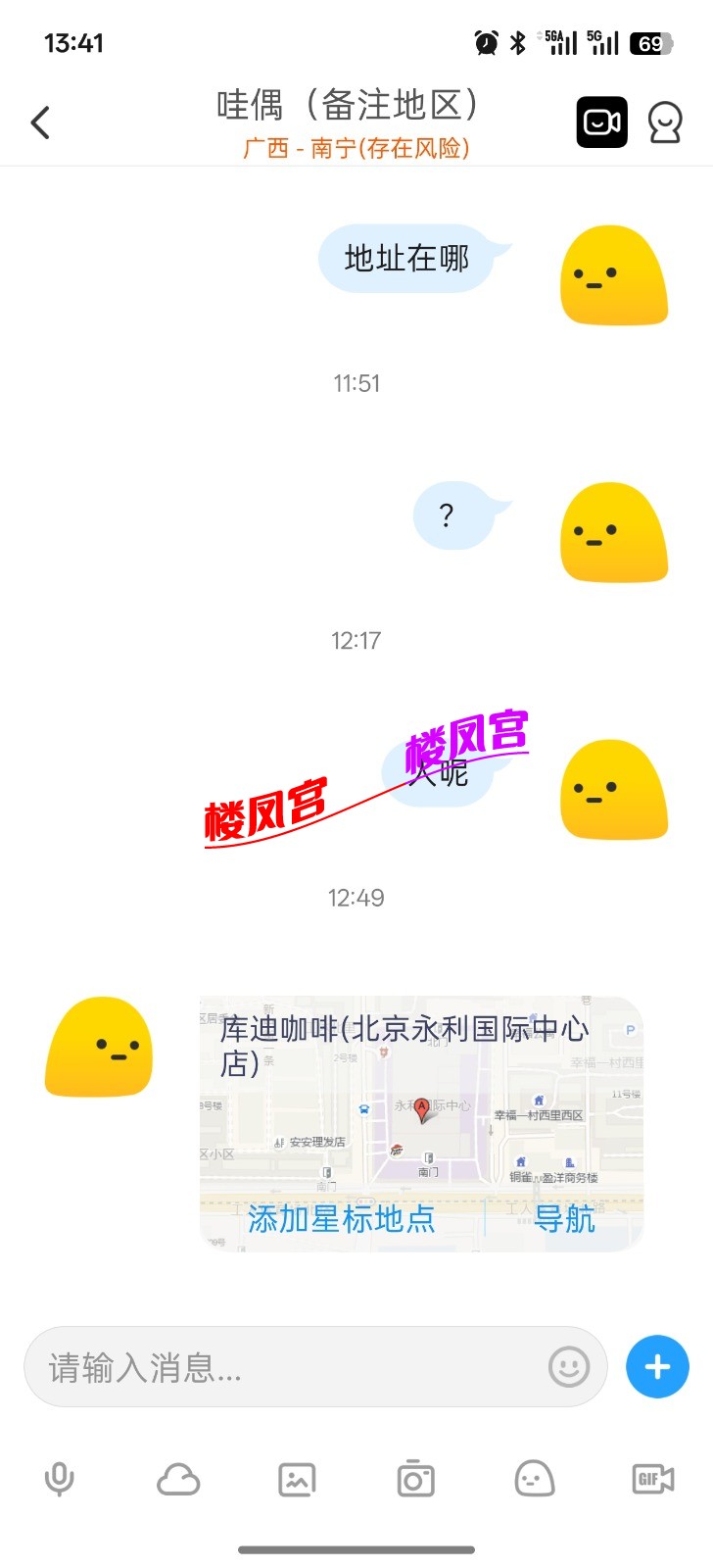Start a video call from top bar
Screen dimensions: 713x1568
(x=600, y=122)
